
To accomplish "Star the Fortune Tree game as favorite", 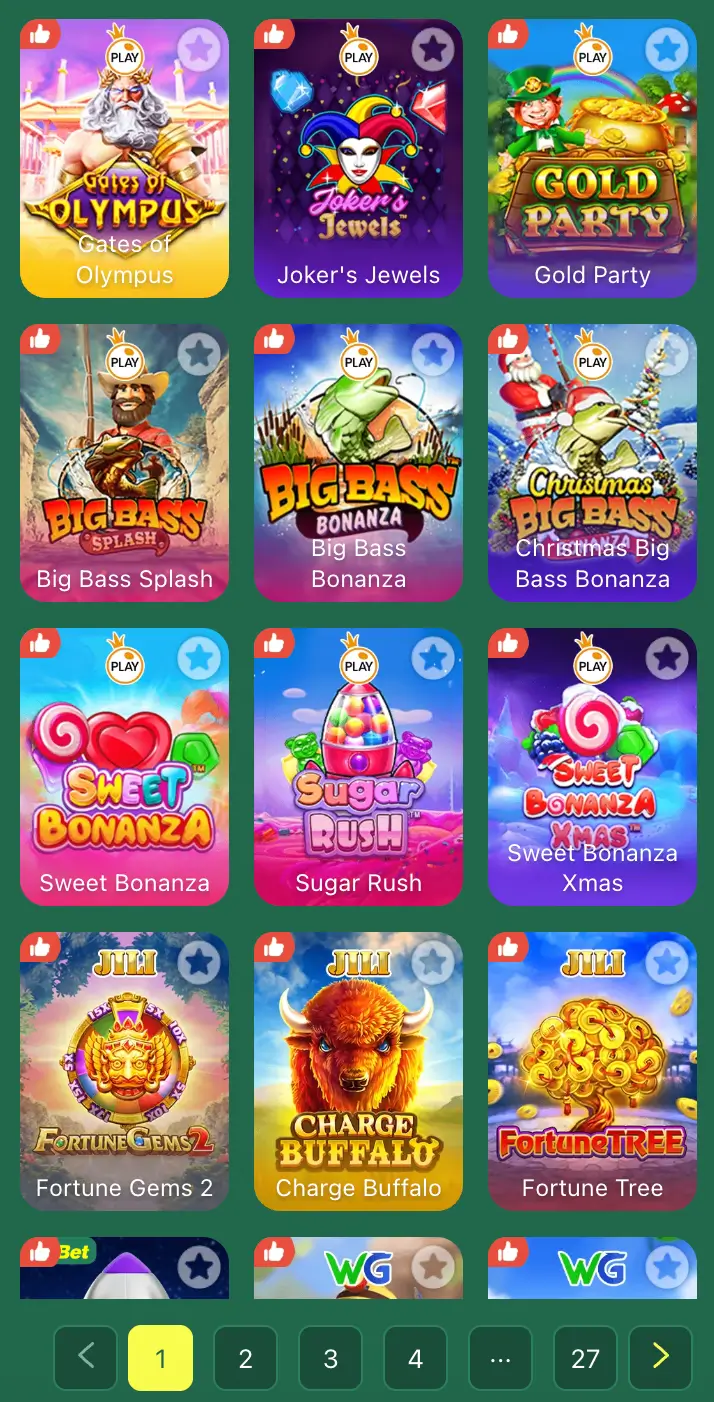I will click(x=666, y=962).
